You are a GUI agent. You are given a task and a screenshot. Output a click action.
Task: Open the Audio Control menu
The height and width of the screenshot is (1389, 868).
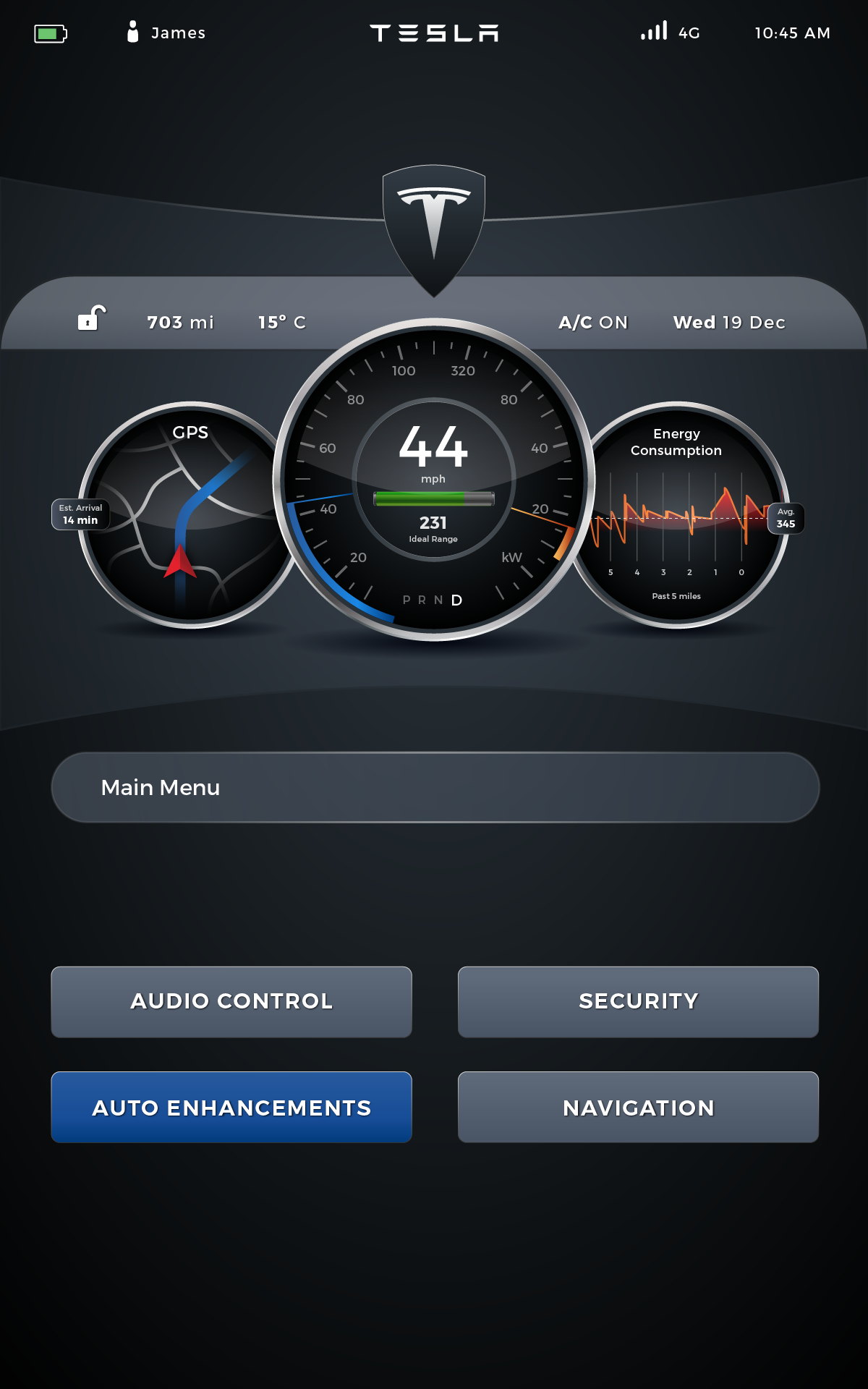(x=231, y=1002)
